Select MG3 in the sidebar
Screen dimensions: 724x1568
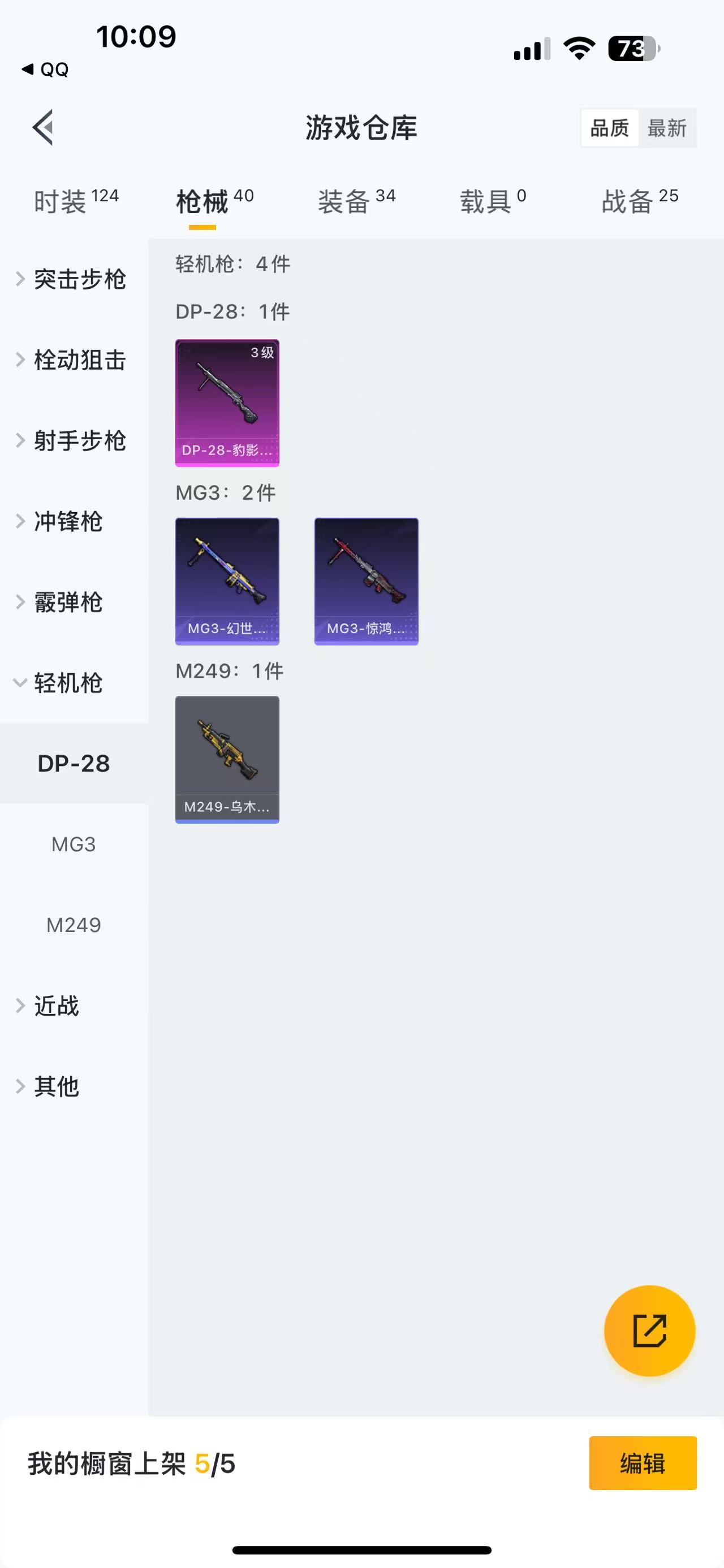click(x=74, y=844)
